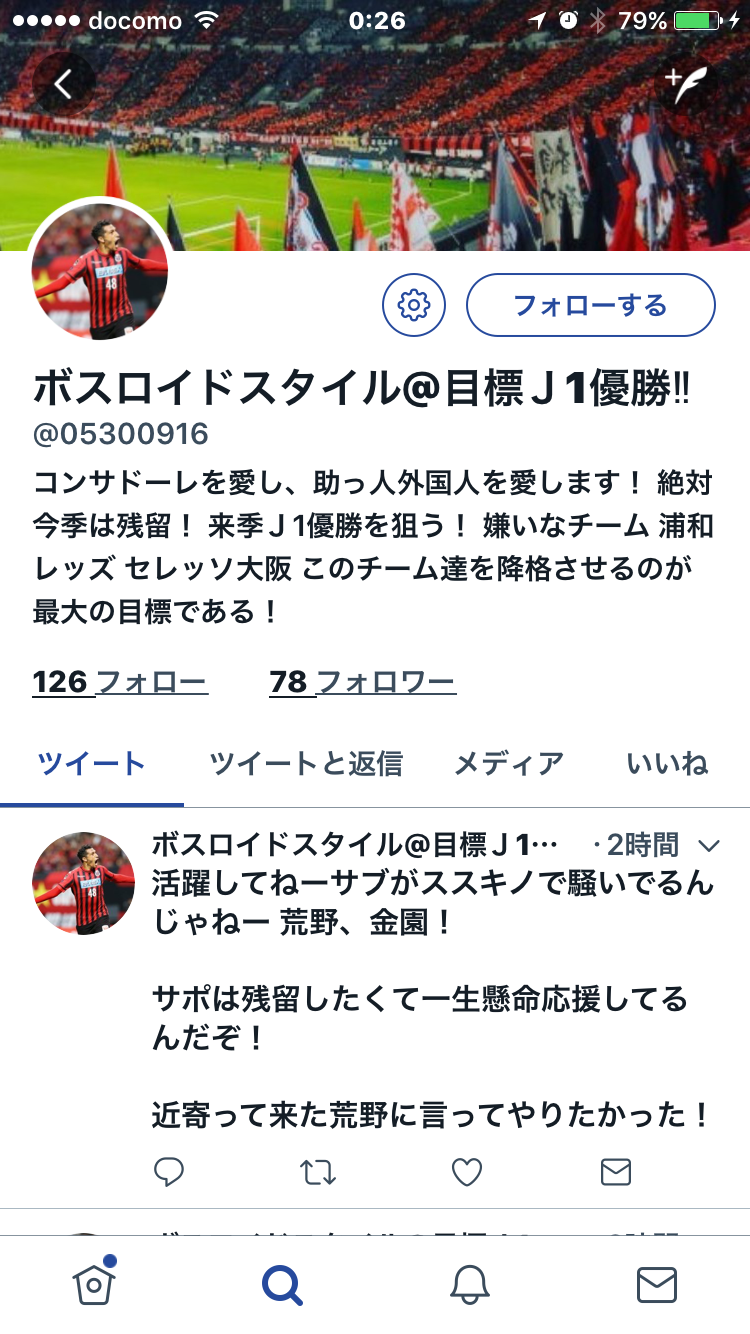Image resolution: width=750 pixels, height=1334 pixels.
Task: Open the search tab in the bottom bar
Action: tap(282, 1284)
